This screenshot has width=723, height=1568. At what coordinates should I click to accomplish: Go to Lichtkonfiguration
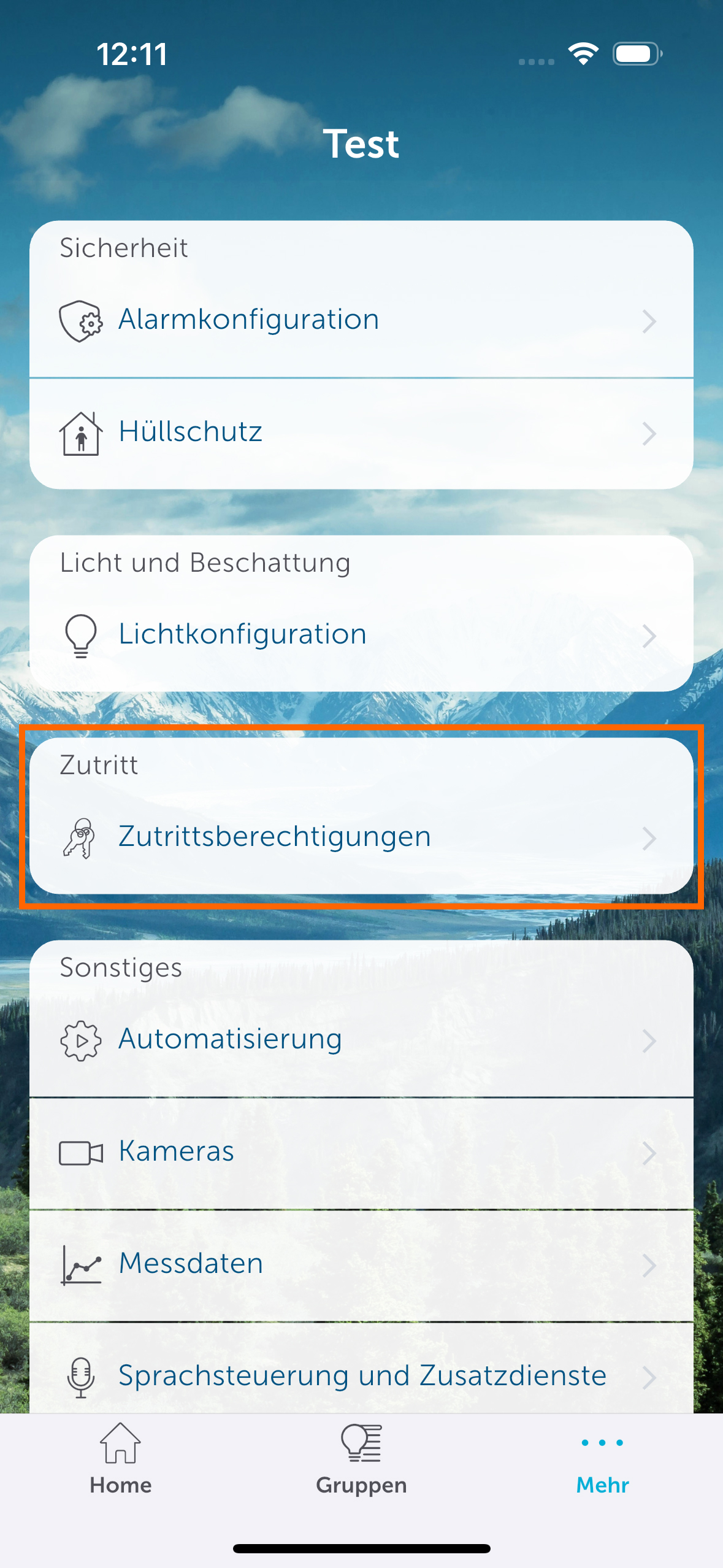click(x=361, y=635)
